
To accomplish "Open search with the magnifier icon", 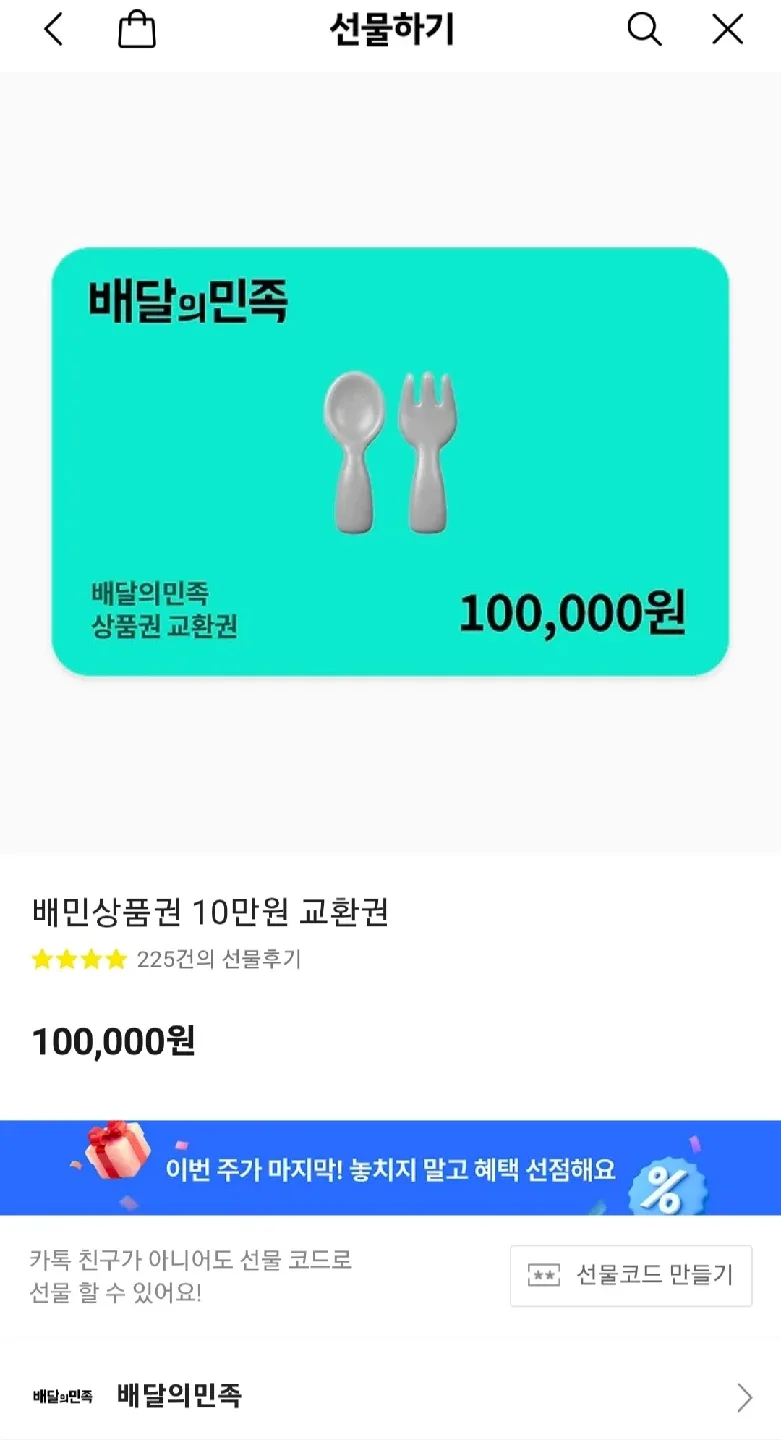I will tap(644, 30).
